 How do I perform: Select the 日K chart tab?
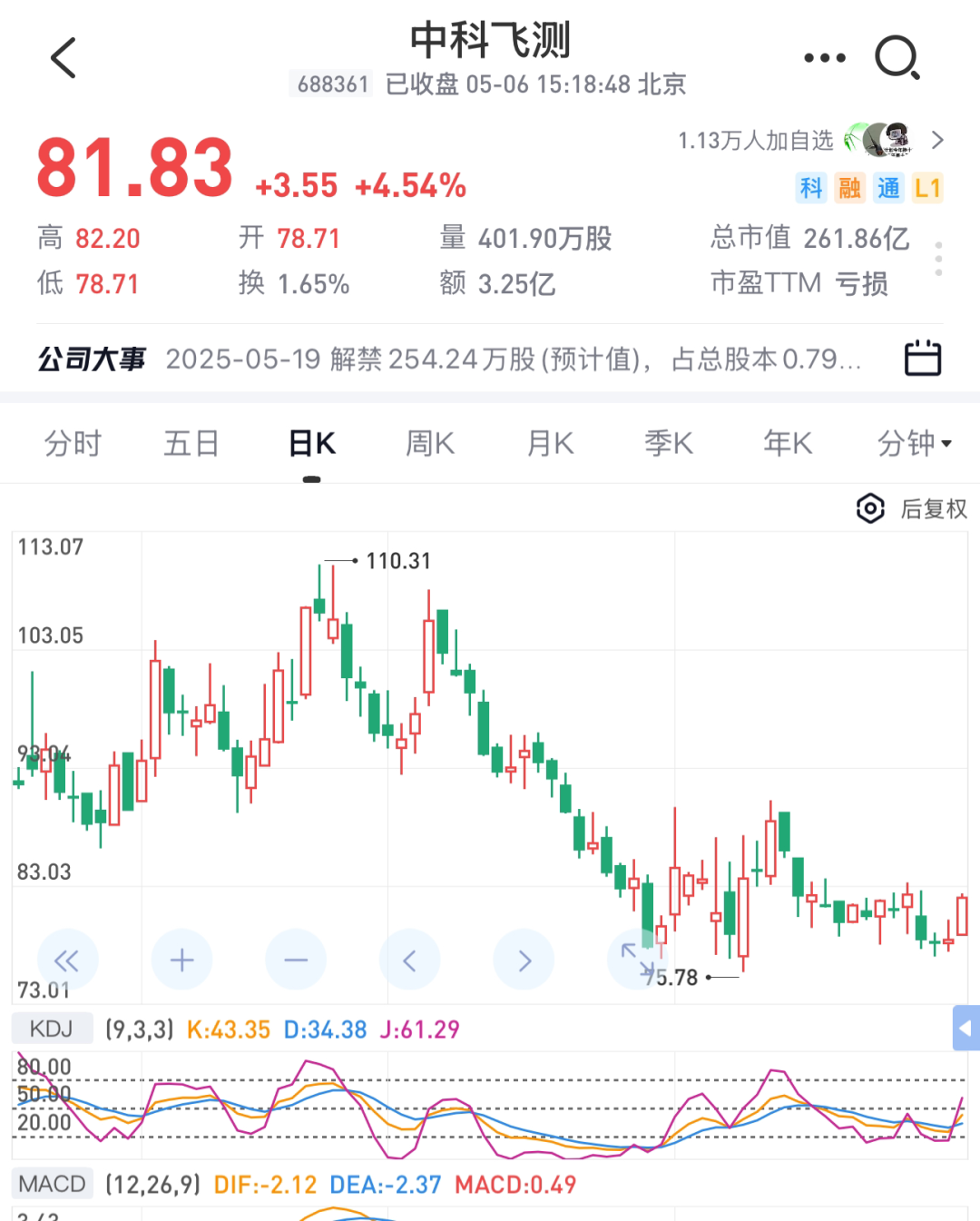(x=311, y=444)
